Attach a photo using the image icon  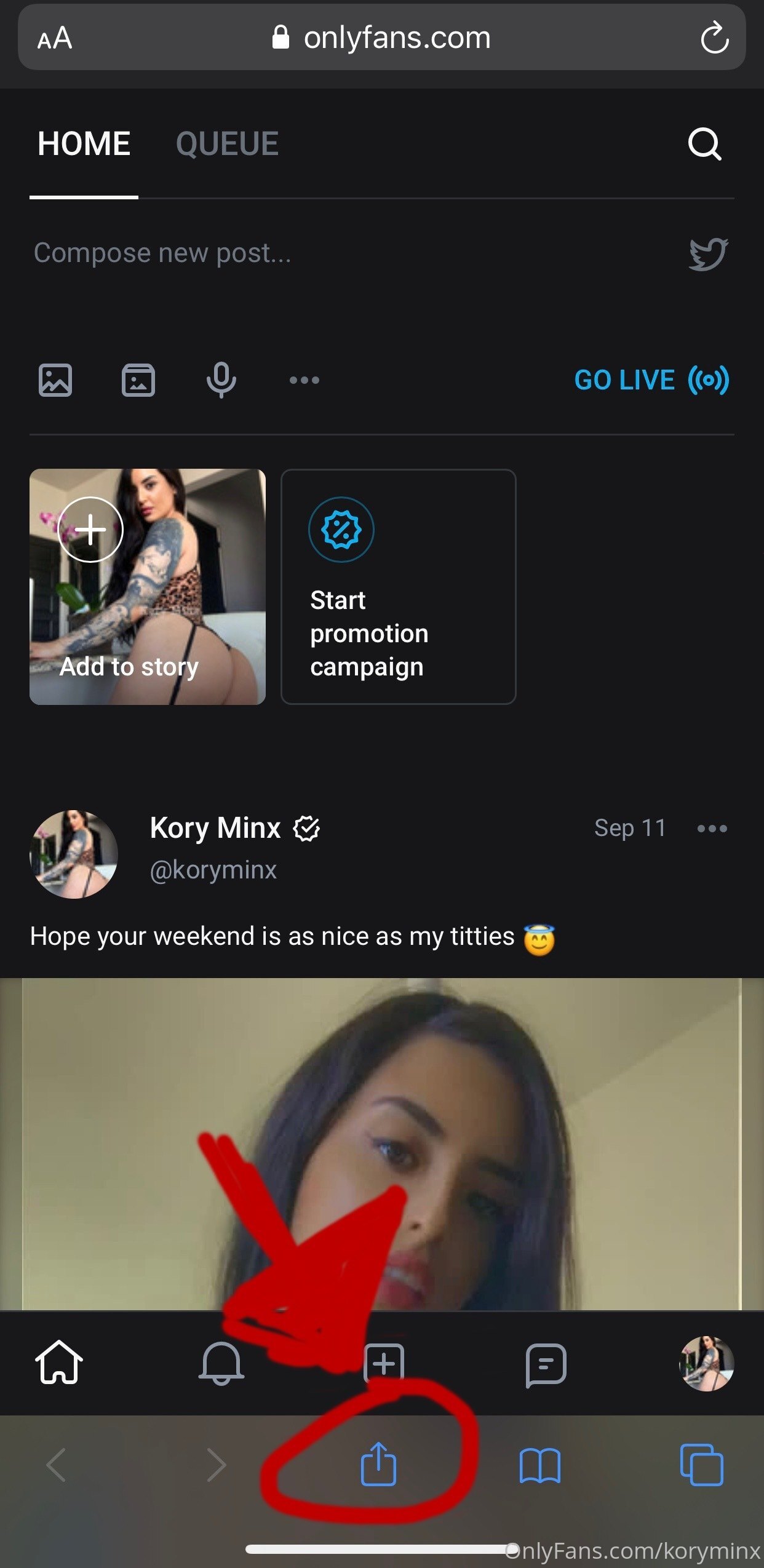[55, 380]
